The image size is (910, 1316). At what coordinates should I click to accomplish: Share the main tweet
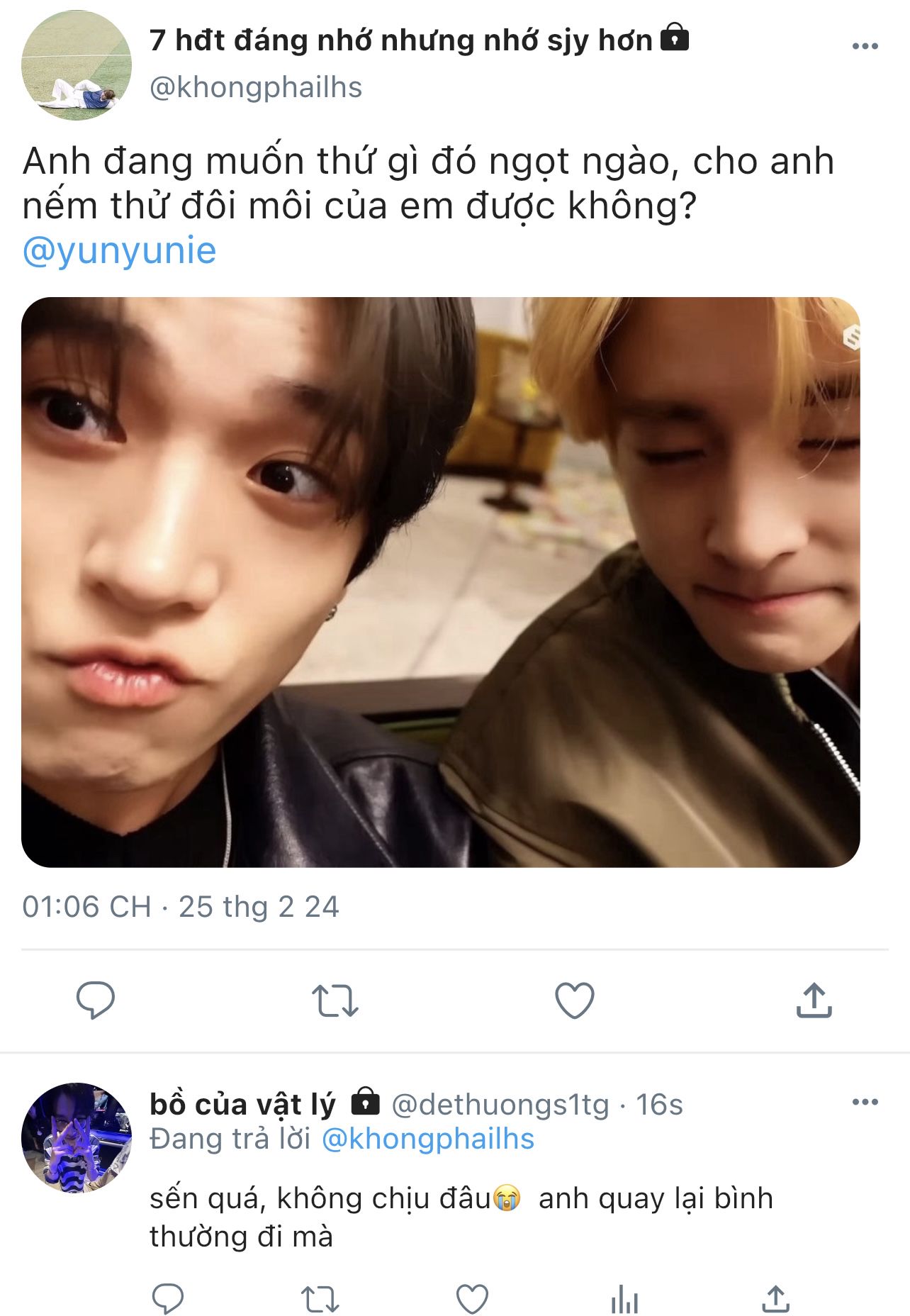point(814,1000)
